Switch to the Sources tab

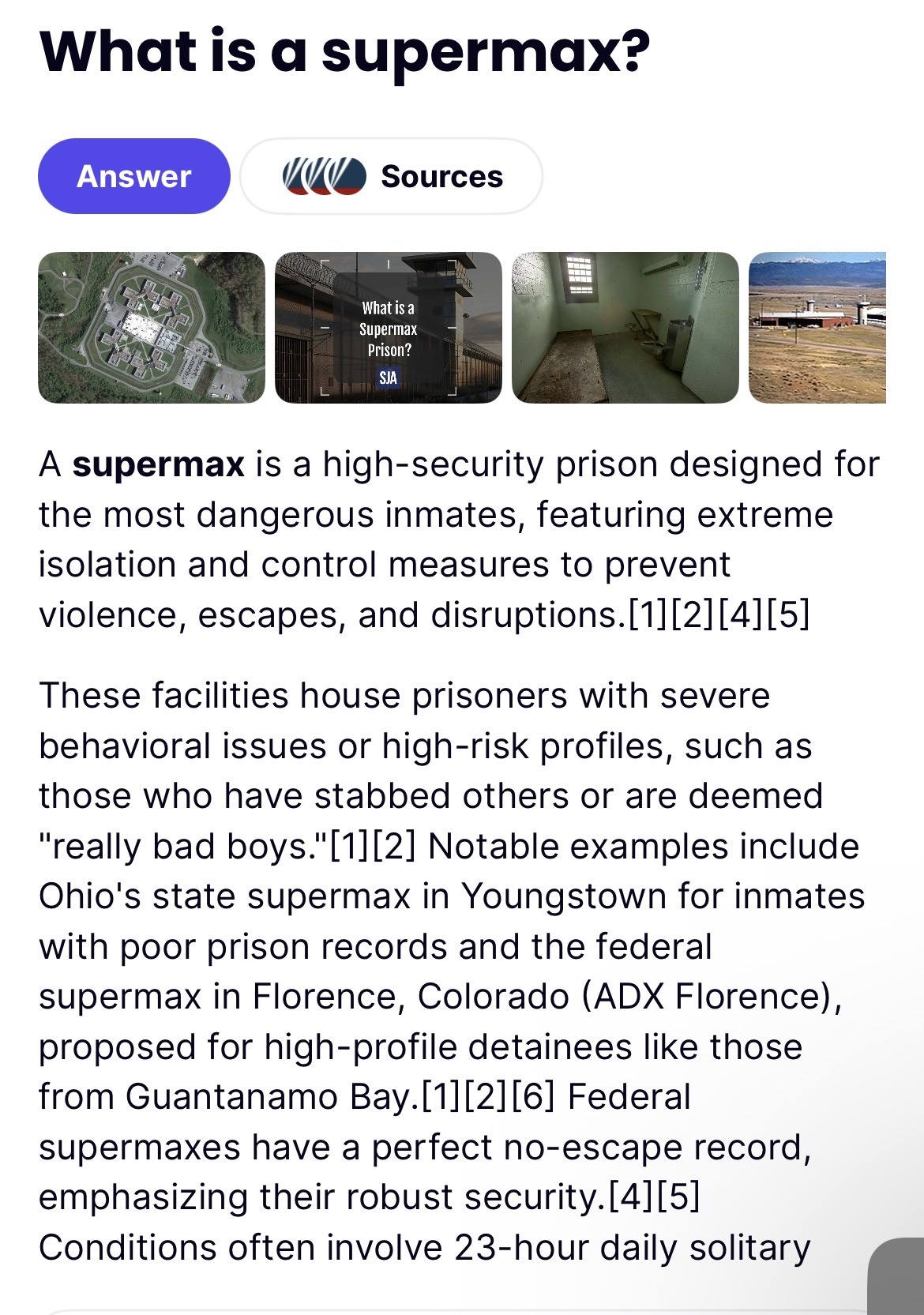392,176
